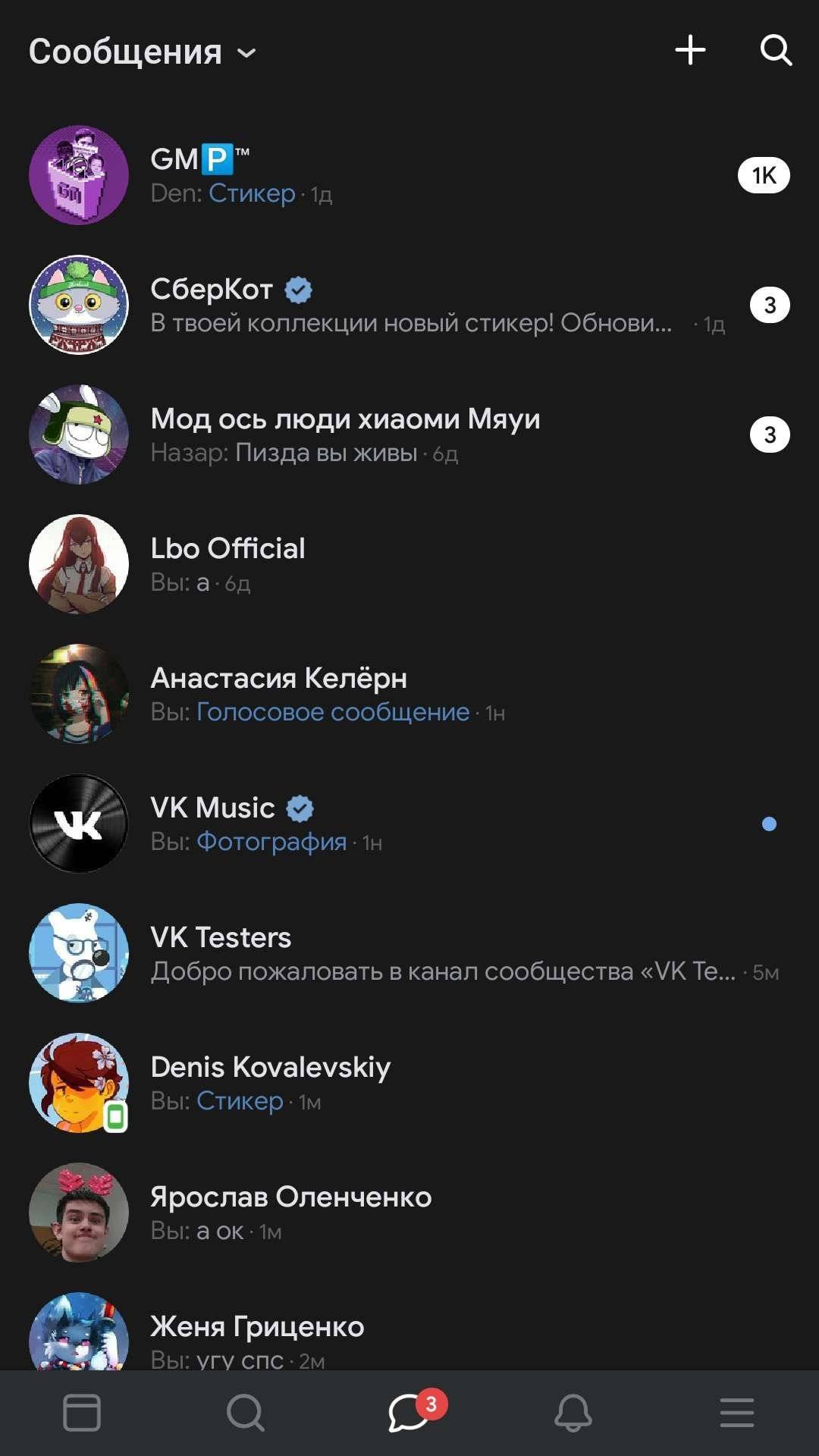819x1456 pixels.
Task: Open chat with СберКот
Action: pyautogui.click(x=409, y=305)
